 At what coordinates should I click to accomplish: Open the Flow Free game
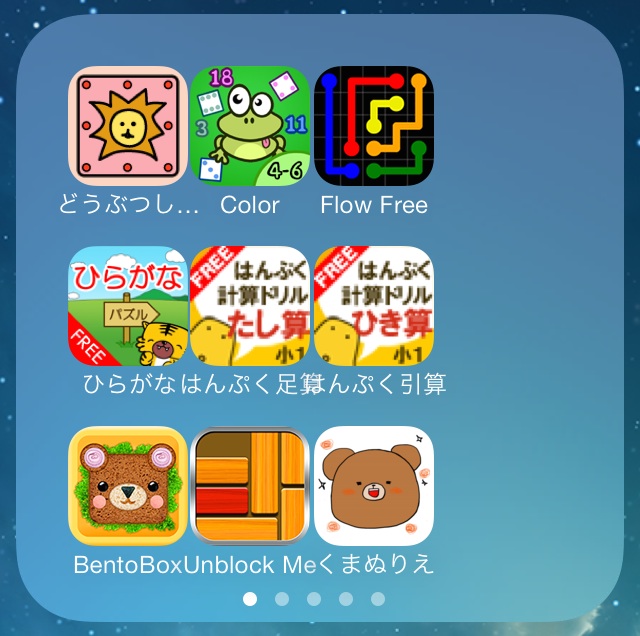pyautogui.click(x=374, y=127)
